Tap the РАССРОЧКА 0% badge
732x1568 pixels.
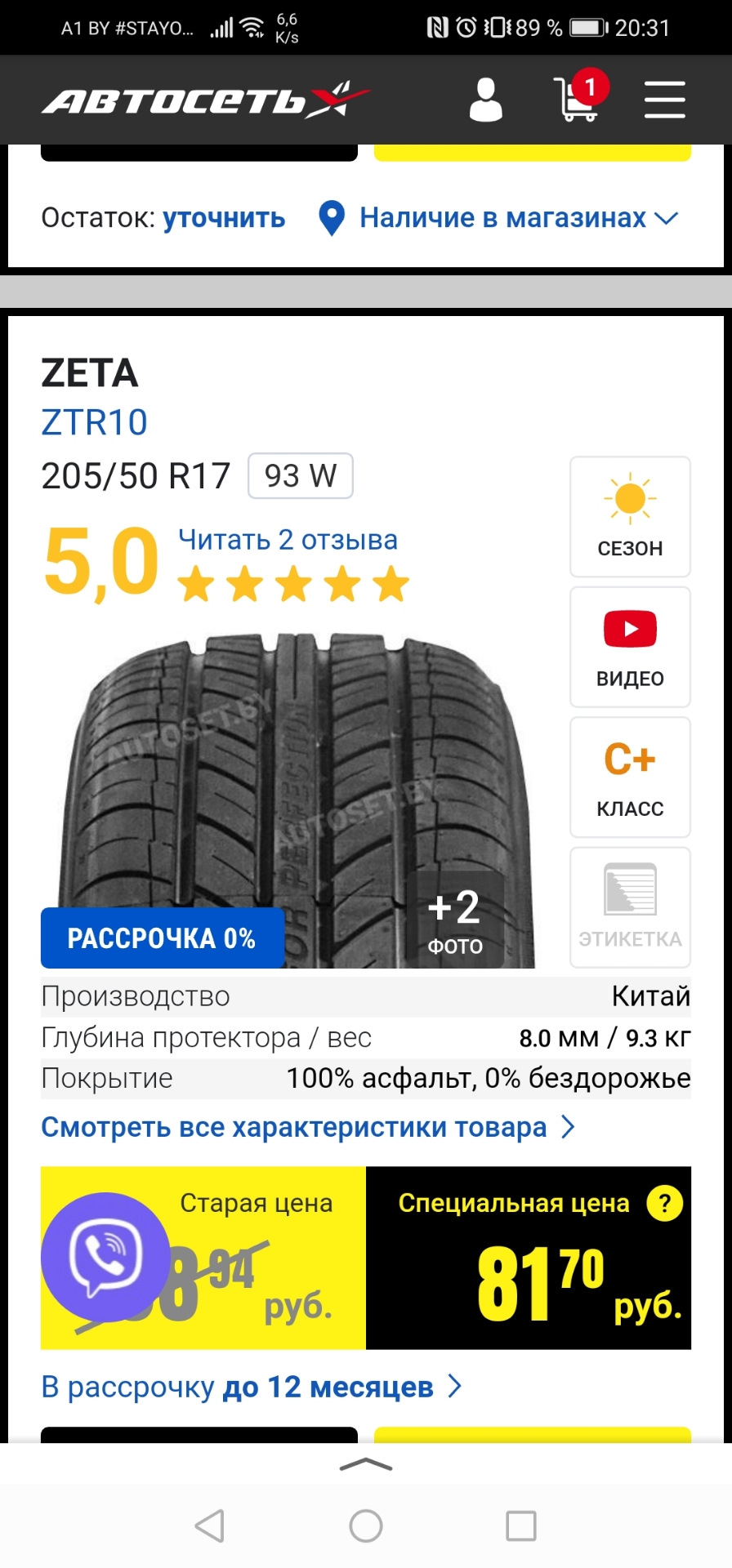tap(163, 938)
